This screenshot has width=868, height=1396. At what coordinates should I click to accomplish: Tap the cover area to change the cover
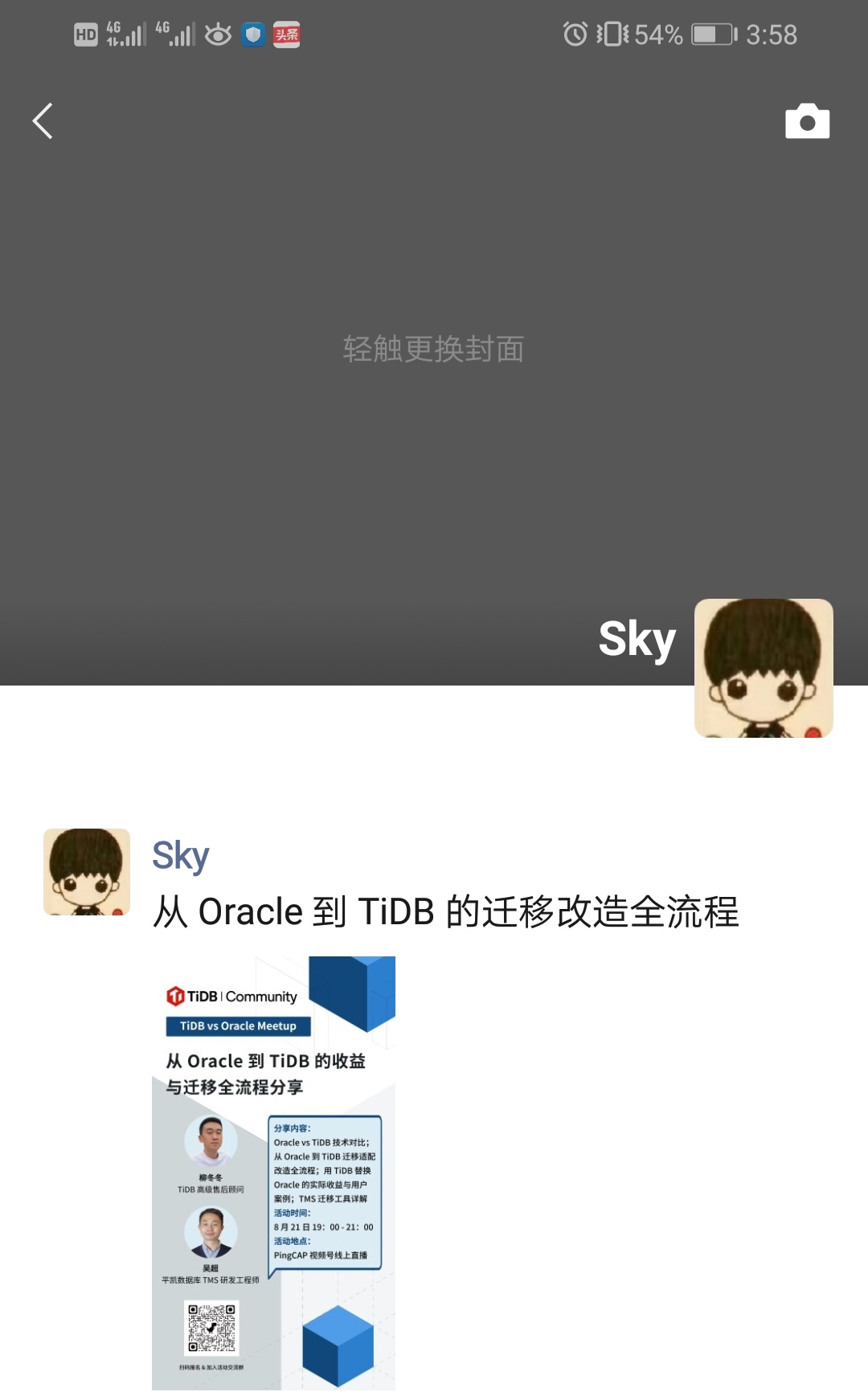coord(433,349)
